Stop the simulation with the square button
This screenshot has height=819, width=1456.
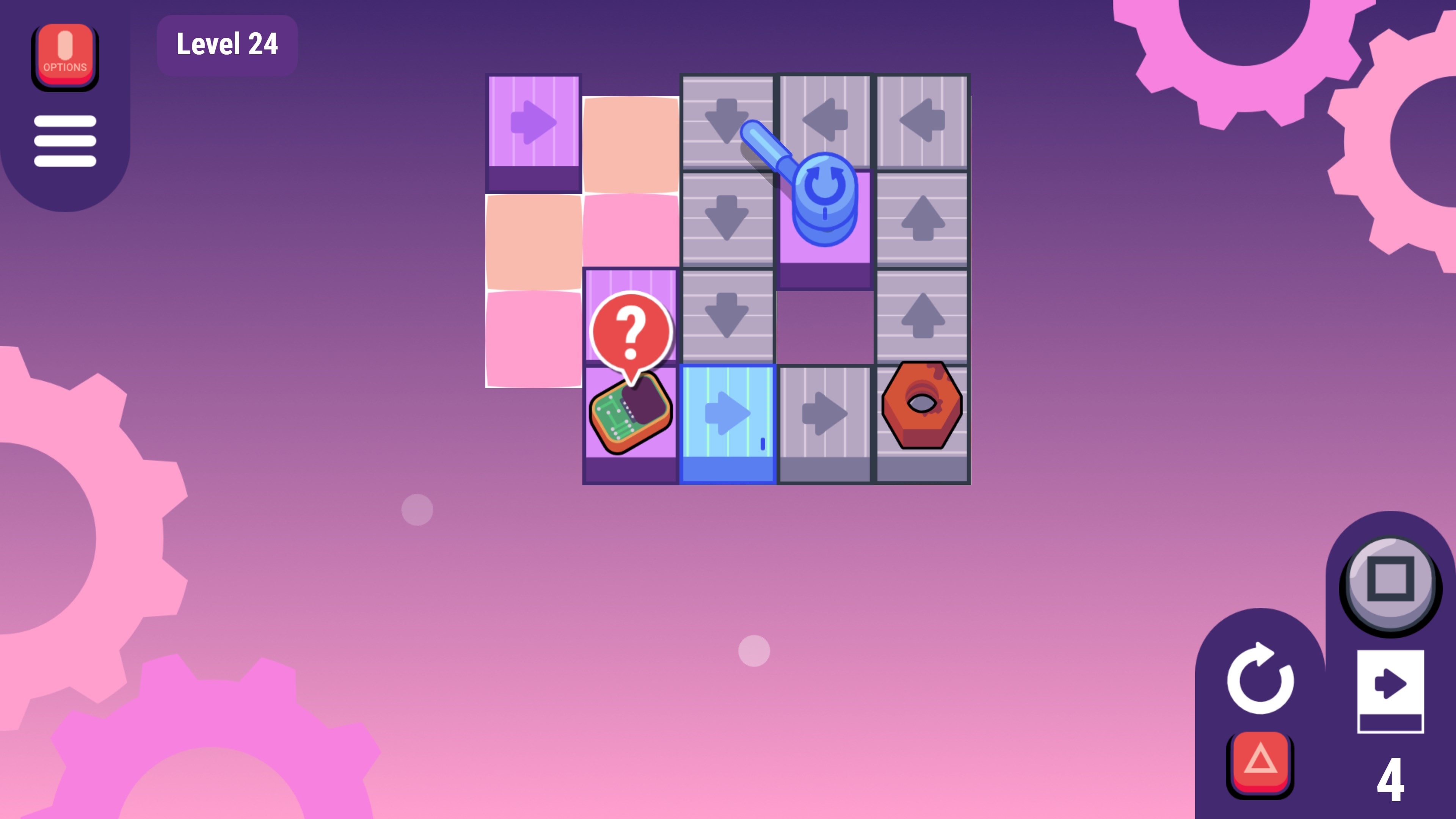[x=1390, y=579]
